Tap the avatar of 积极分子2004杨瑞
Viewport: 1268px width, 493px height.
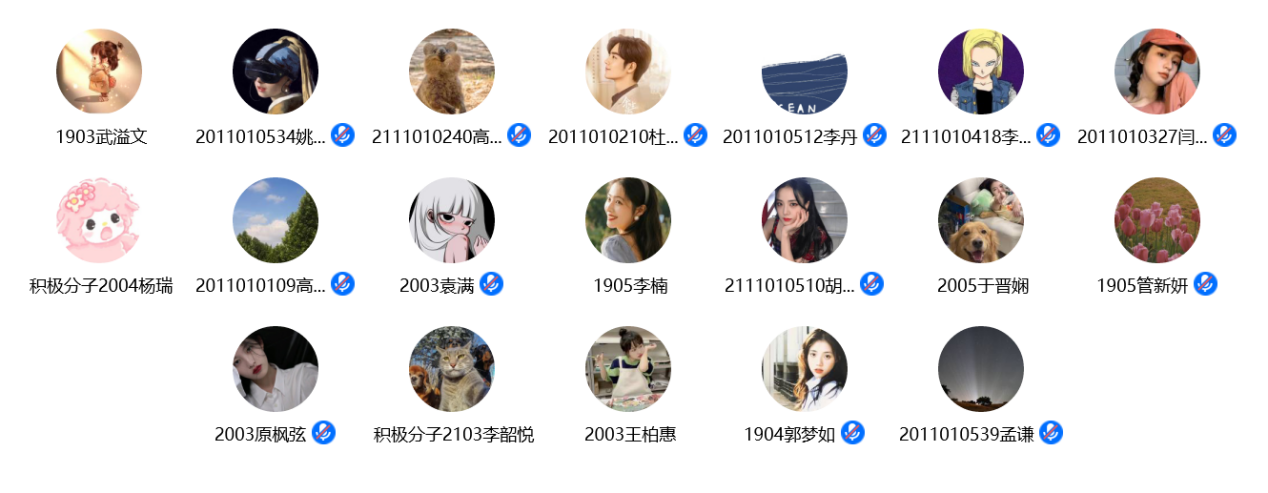[x=99, y=221]
